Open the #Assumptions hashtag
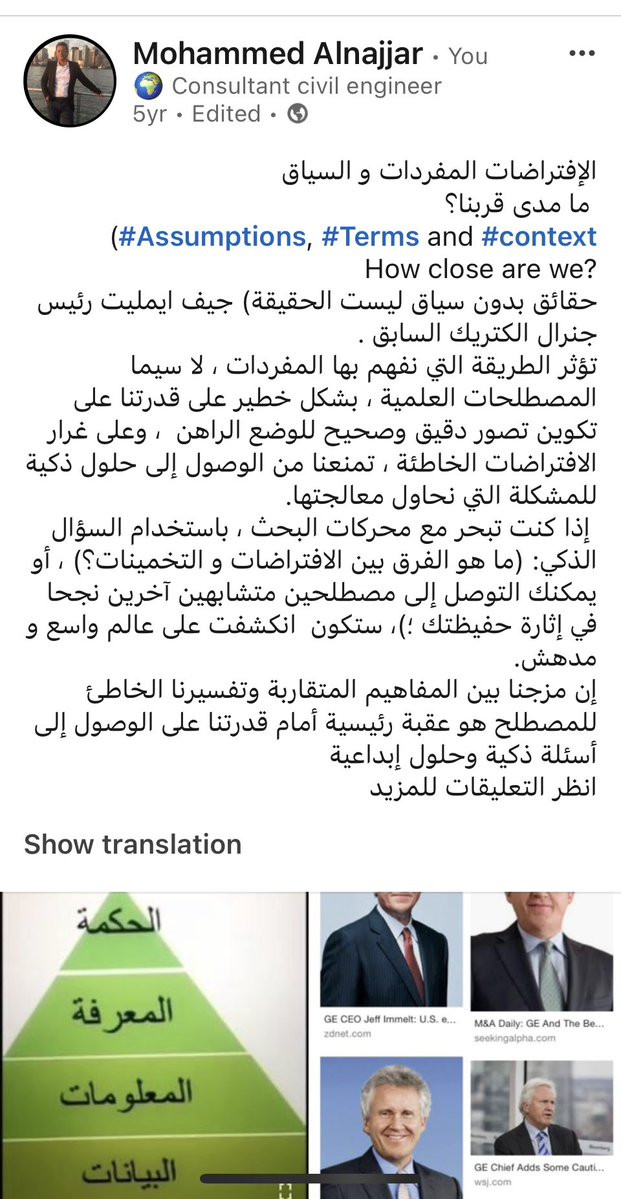The height and width of the screenshot is (1199, 621). [x=210, y=238]
